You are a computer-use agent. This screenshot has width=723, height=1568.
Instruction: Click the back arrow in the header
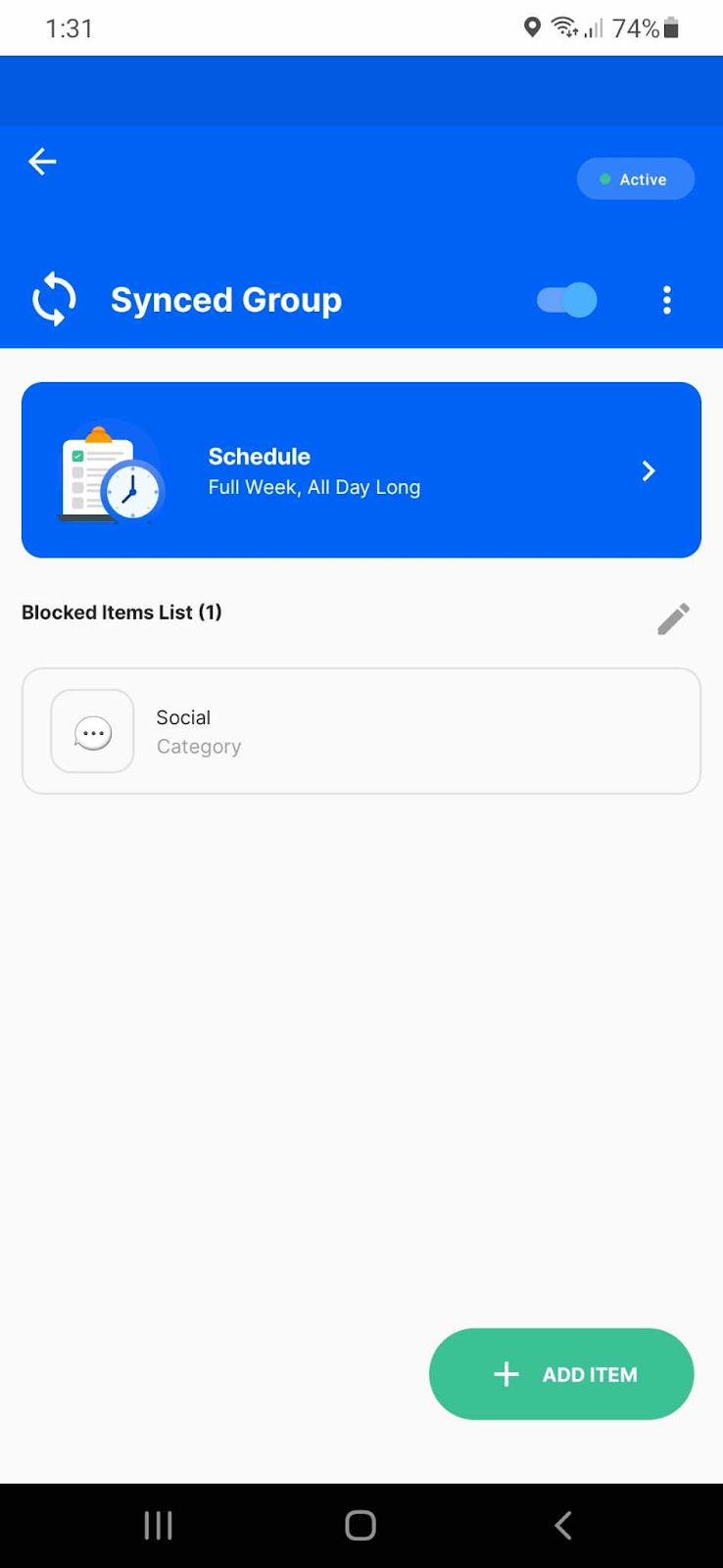41,161
